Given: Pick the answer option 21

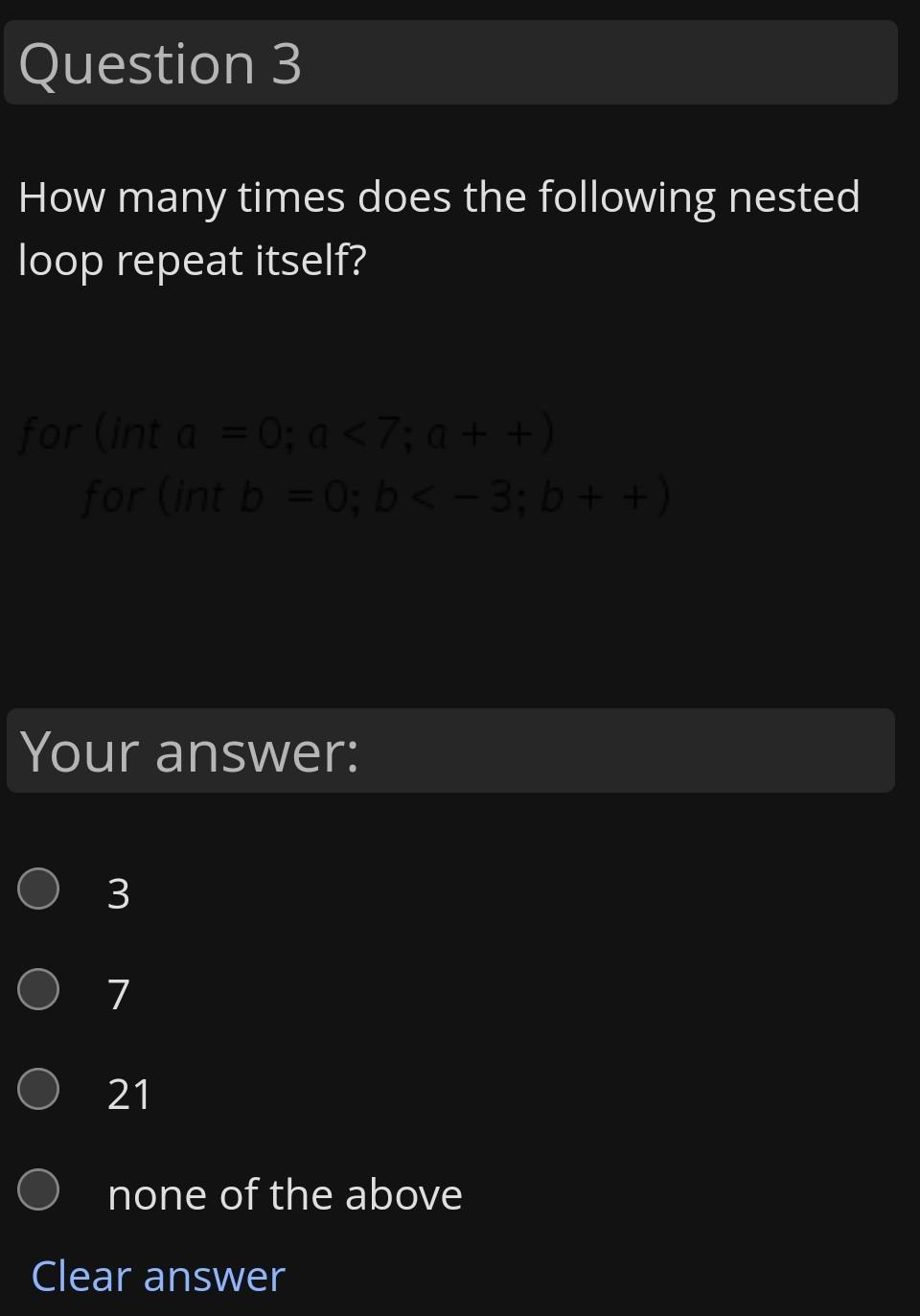Looking at the screenshot, I should click(38, 1090).
